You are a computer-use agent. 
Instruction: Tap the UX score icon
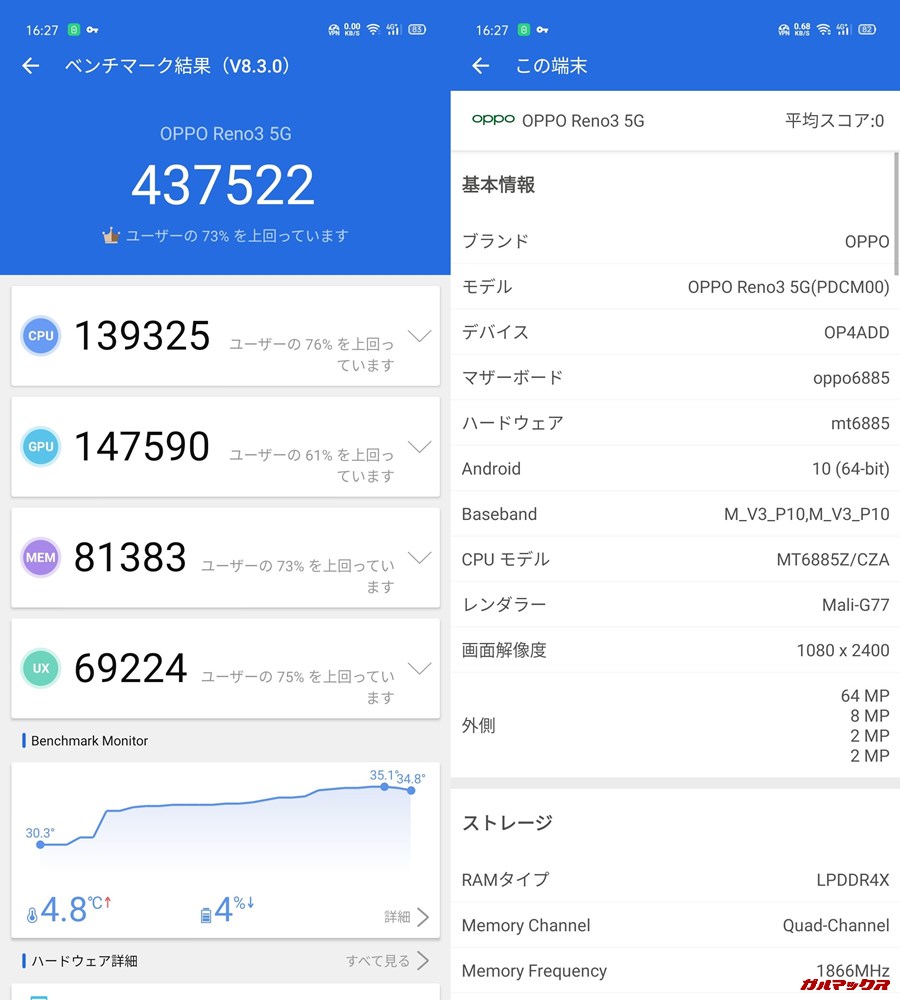point(41,668)
